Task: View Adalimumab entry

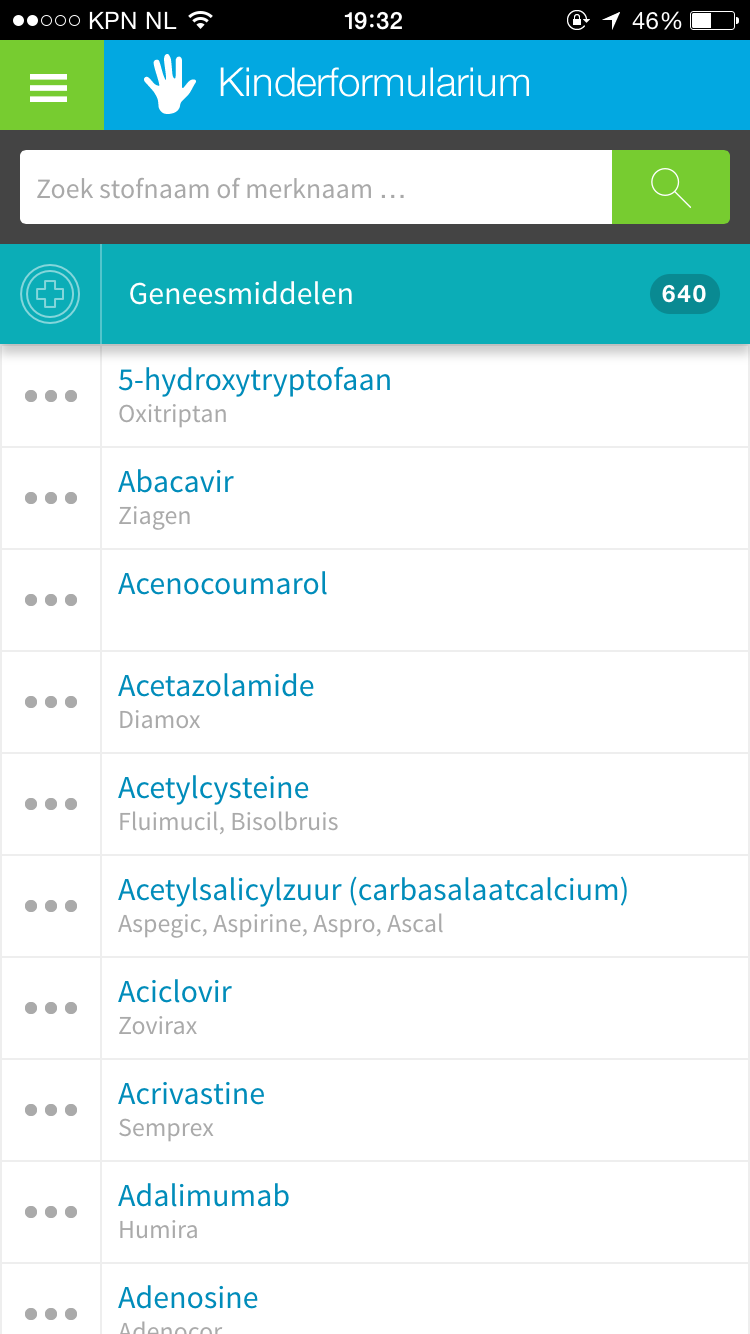Action: [x=425, y=1212]
